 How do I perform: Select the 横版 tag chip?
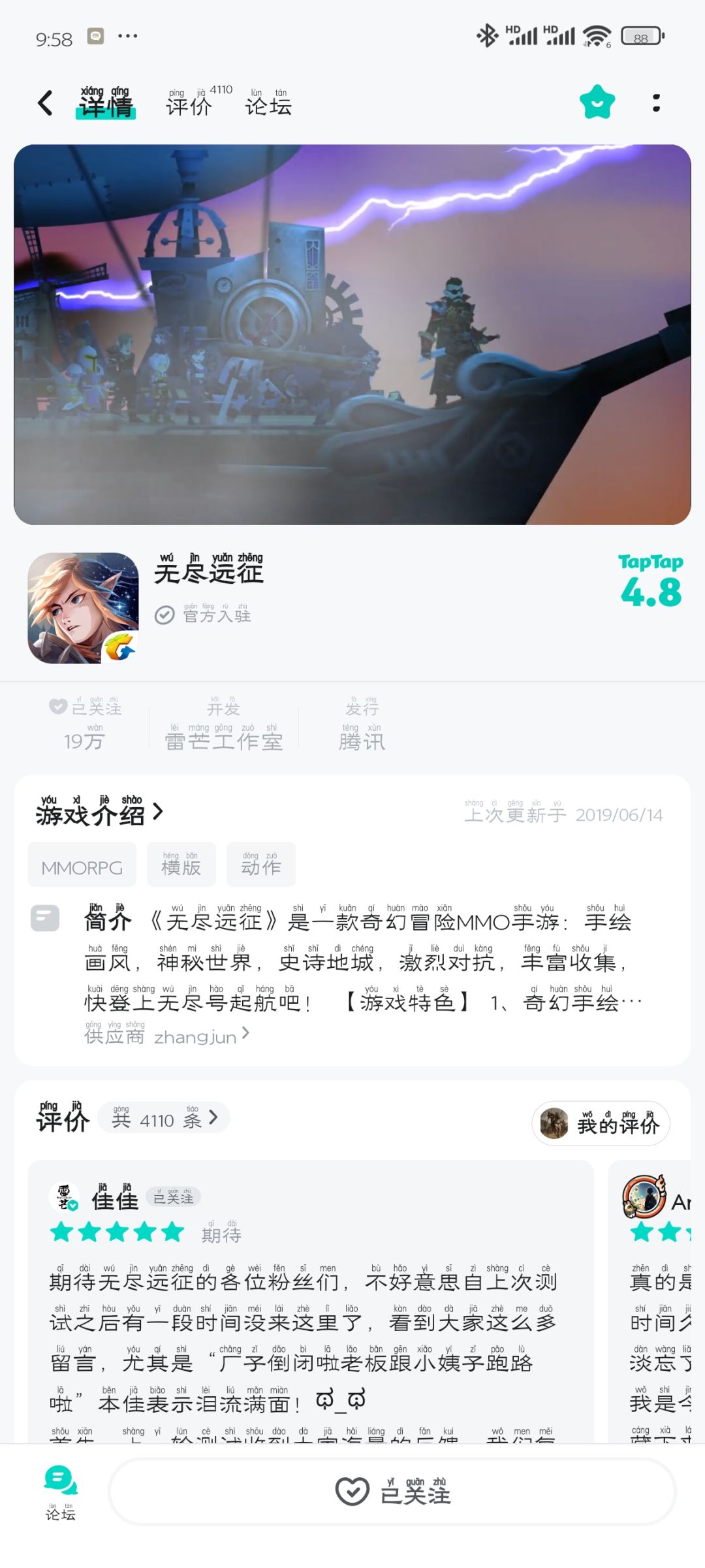(x=181, y=865)
